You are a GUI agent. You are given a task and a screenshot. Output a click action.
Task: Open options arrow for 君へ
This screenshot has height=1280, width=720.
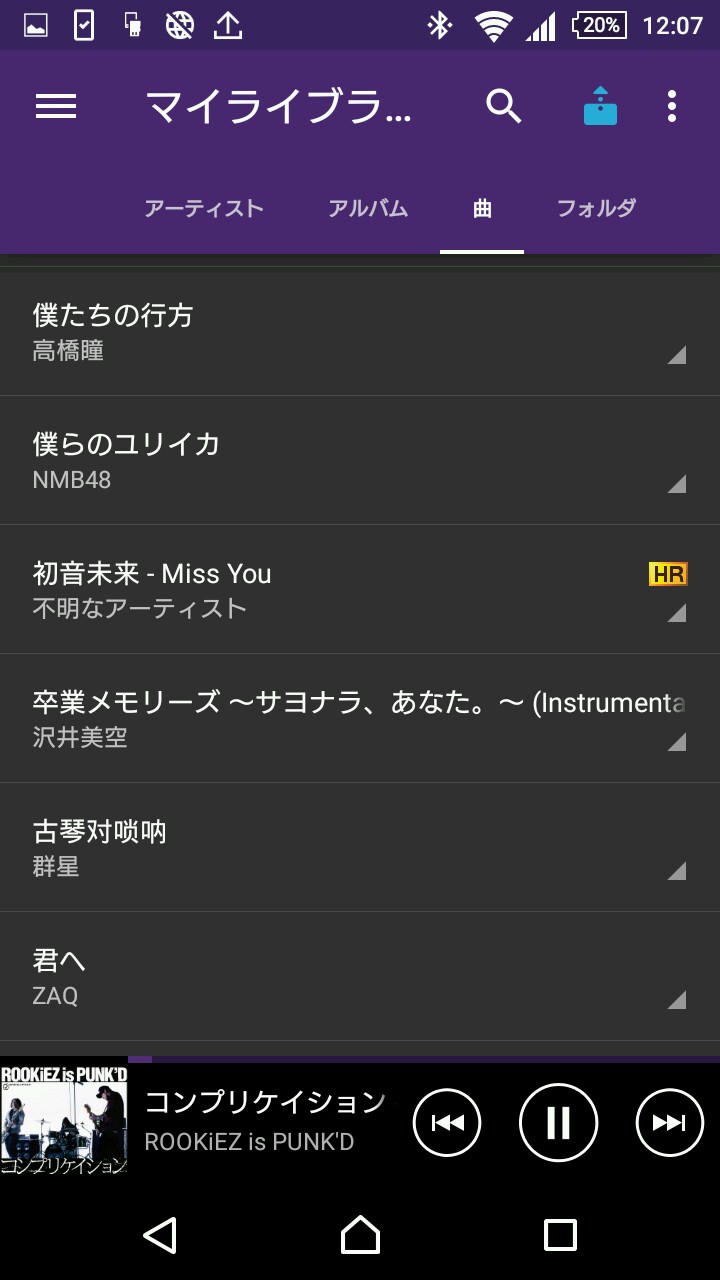coord(677,999)
